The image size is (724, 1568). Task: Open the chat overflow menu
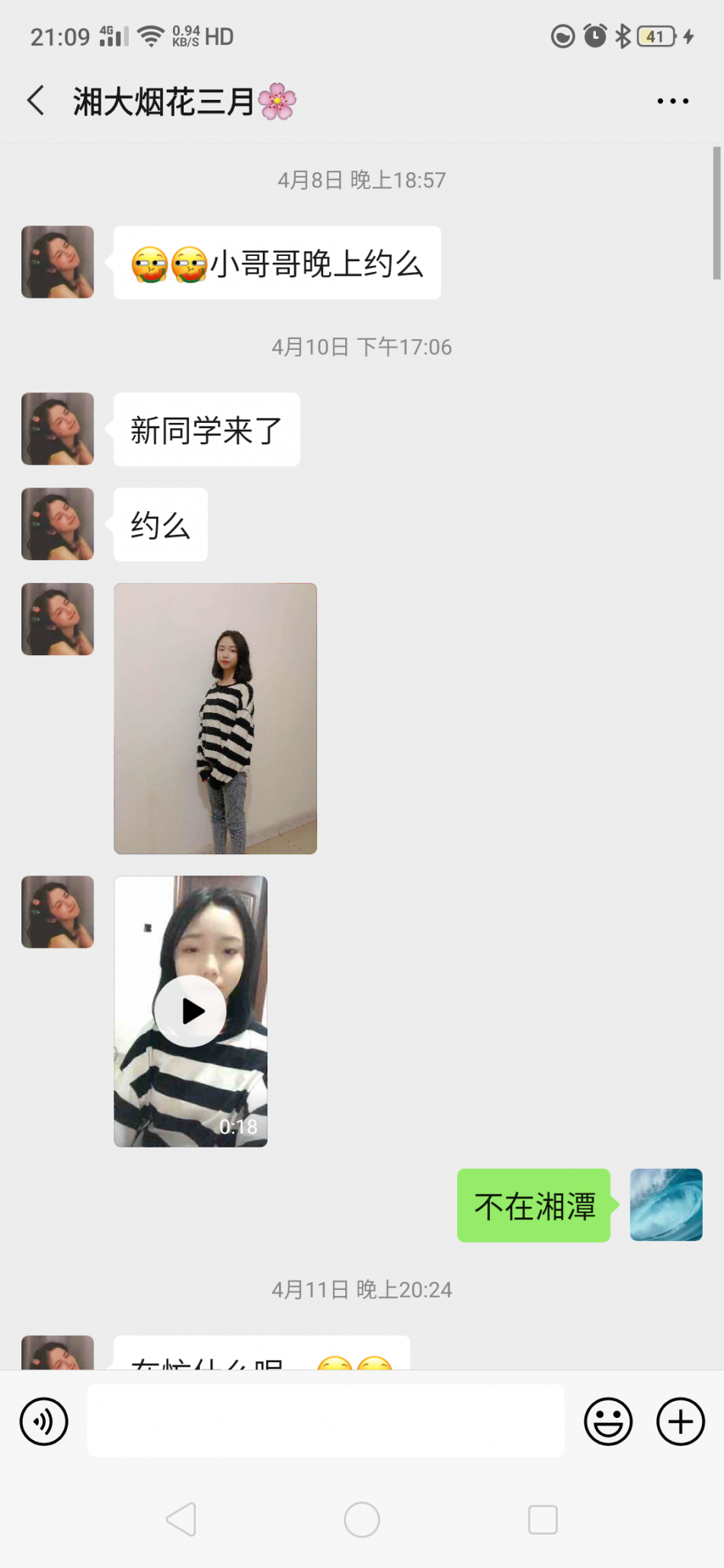672,101
